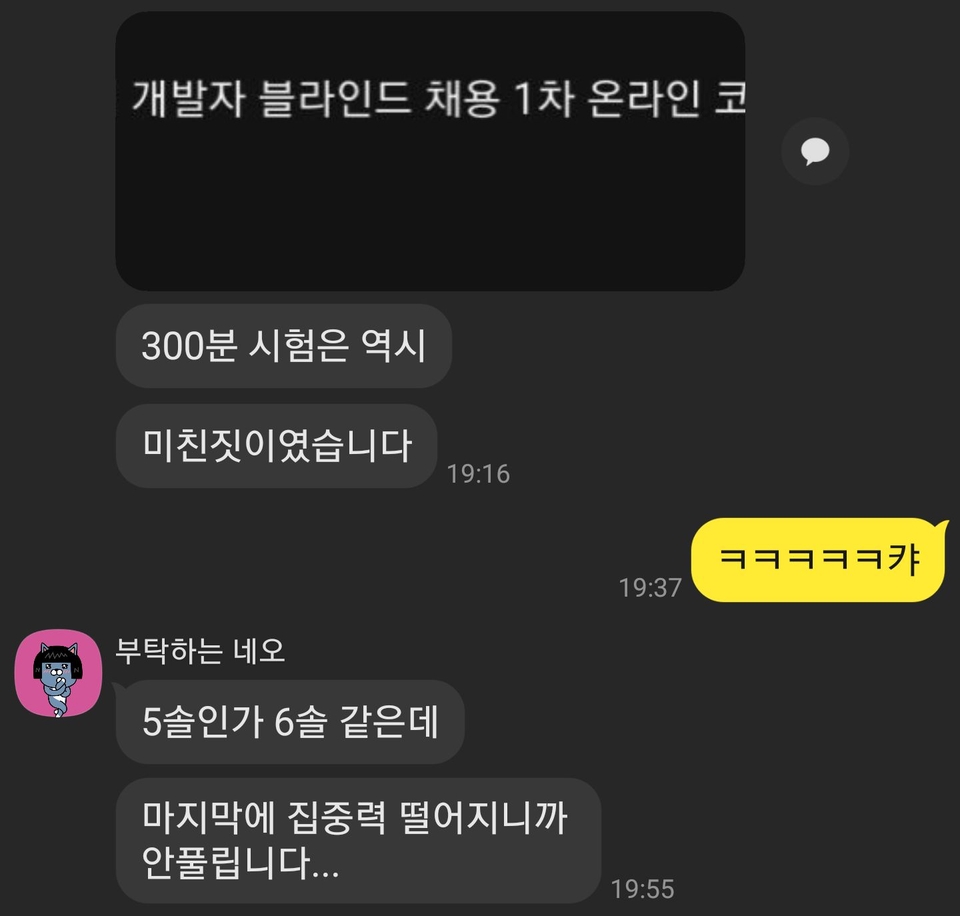The image size is (960, 916).
Task: Open 부탁하는 네오's profile picture
Action: pos(58,673)
